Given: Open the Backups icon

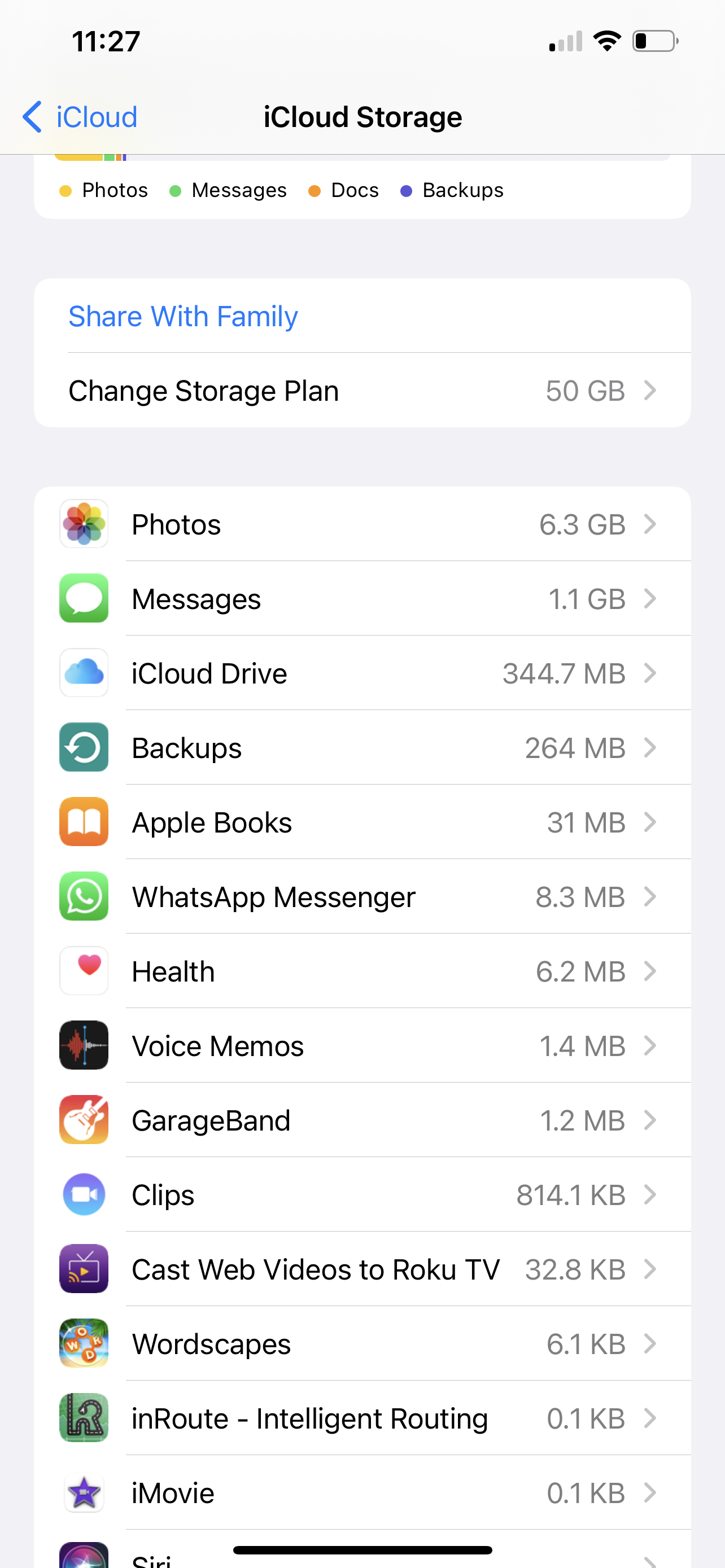Looking at the screenshot, I should [84, 747].
